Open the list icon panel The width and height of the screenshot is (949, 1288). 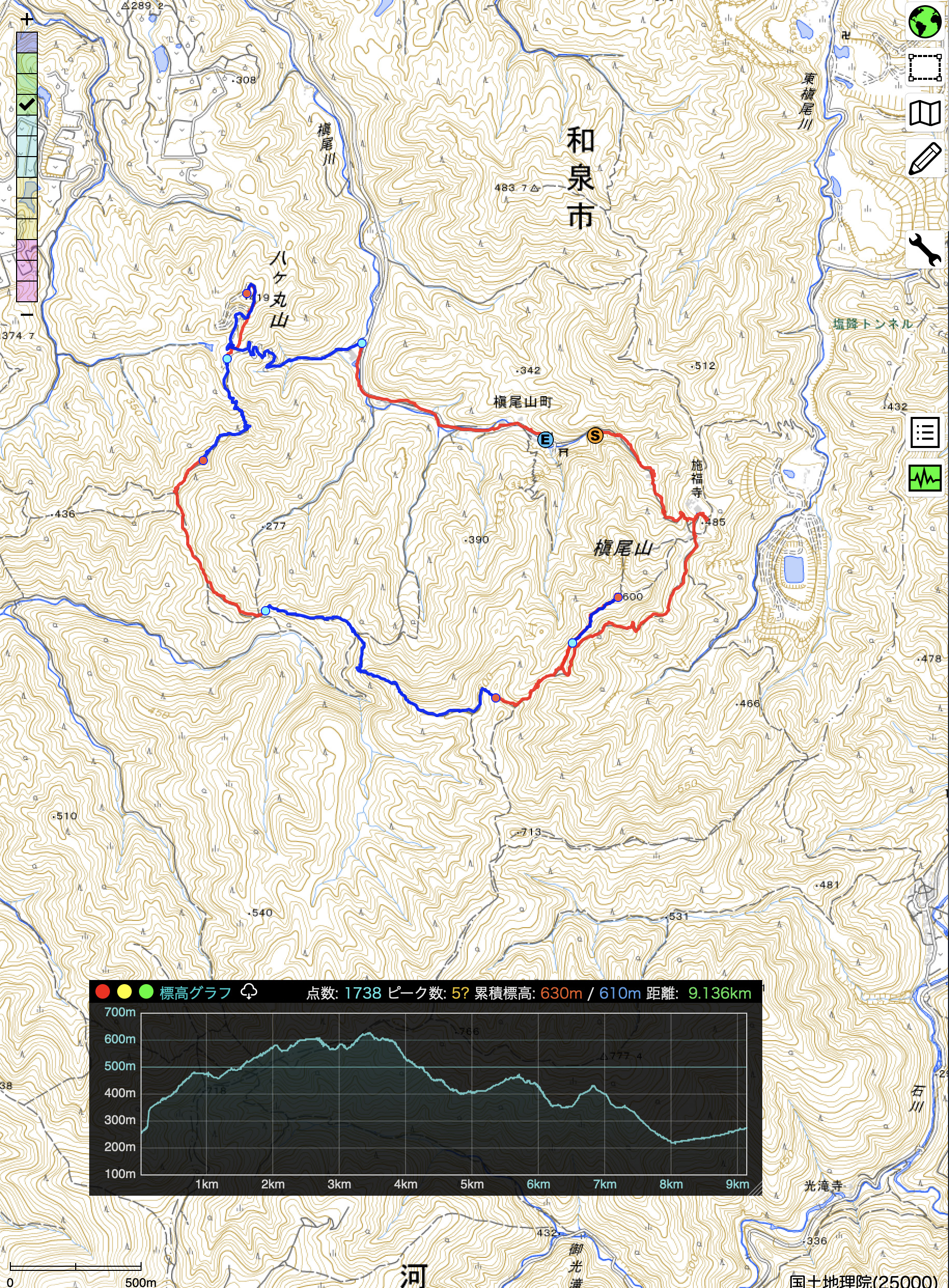(924, 432)
